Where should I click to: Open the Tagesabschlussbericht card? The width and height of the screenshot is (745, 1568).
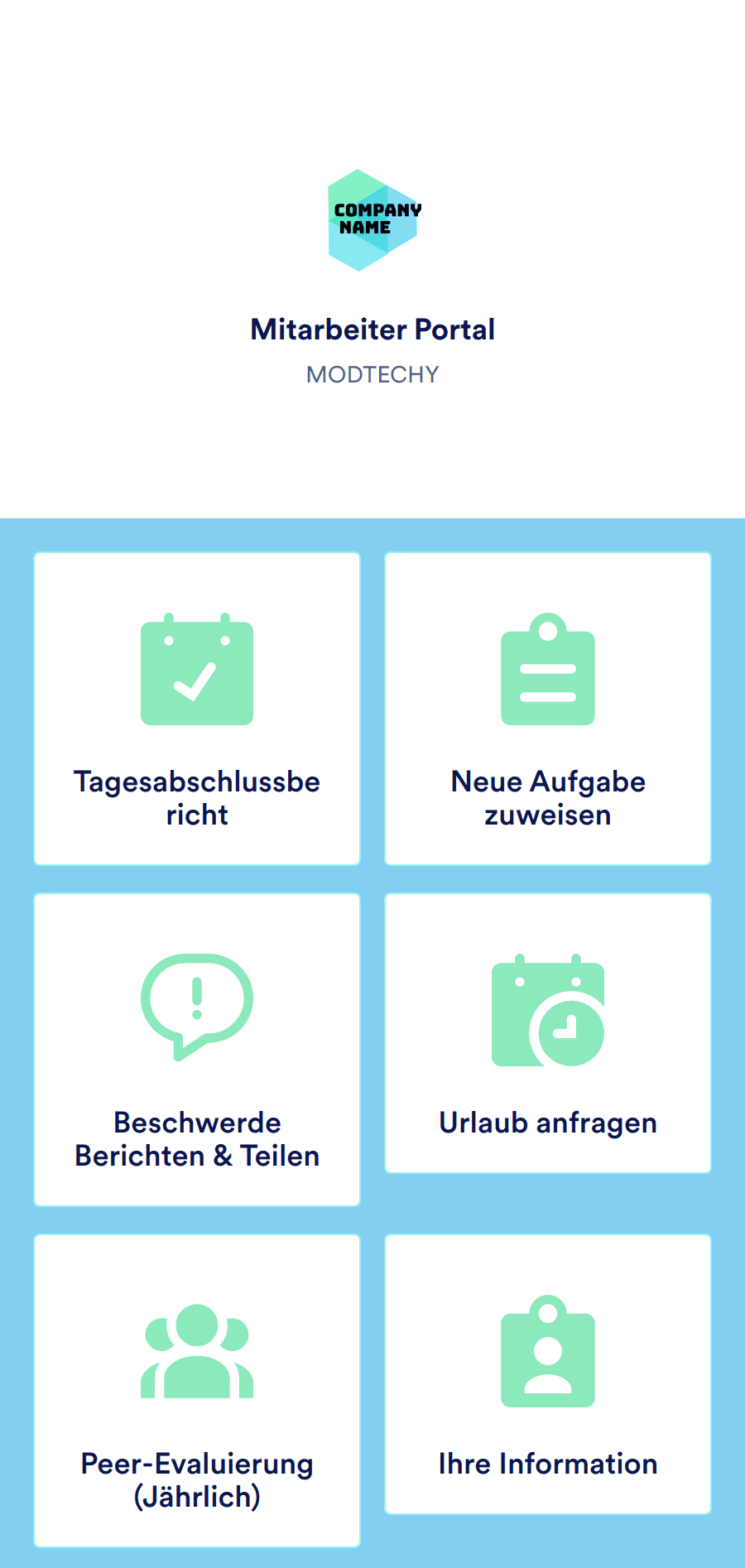(x=197, y=709)
